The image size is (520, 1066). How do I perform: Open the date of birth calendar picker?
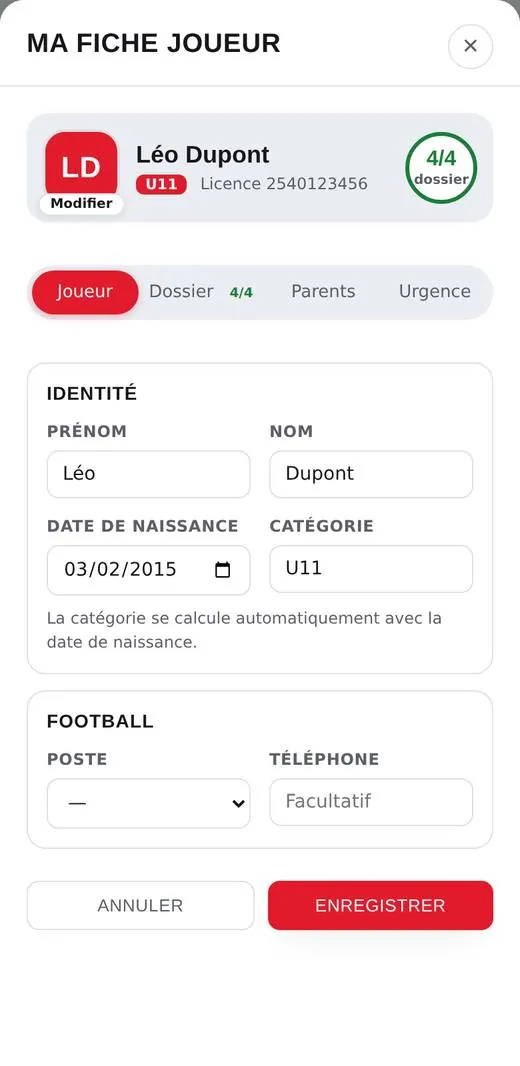coord(222,570)
